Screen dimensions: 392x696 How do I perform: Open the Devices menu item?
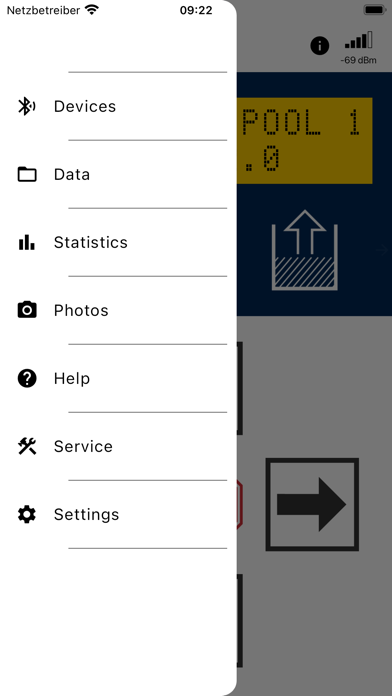[118, 107]
